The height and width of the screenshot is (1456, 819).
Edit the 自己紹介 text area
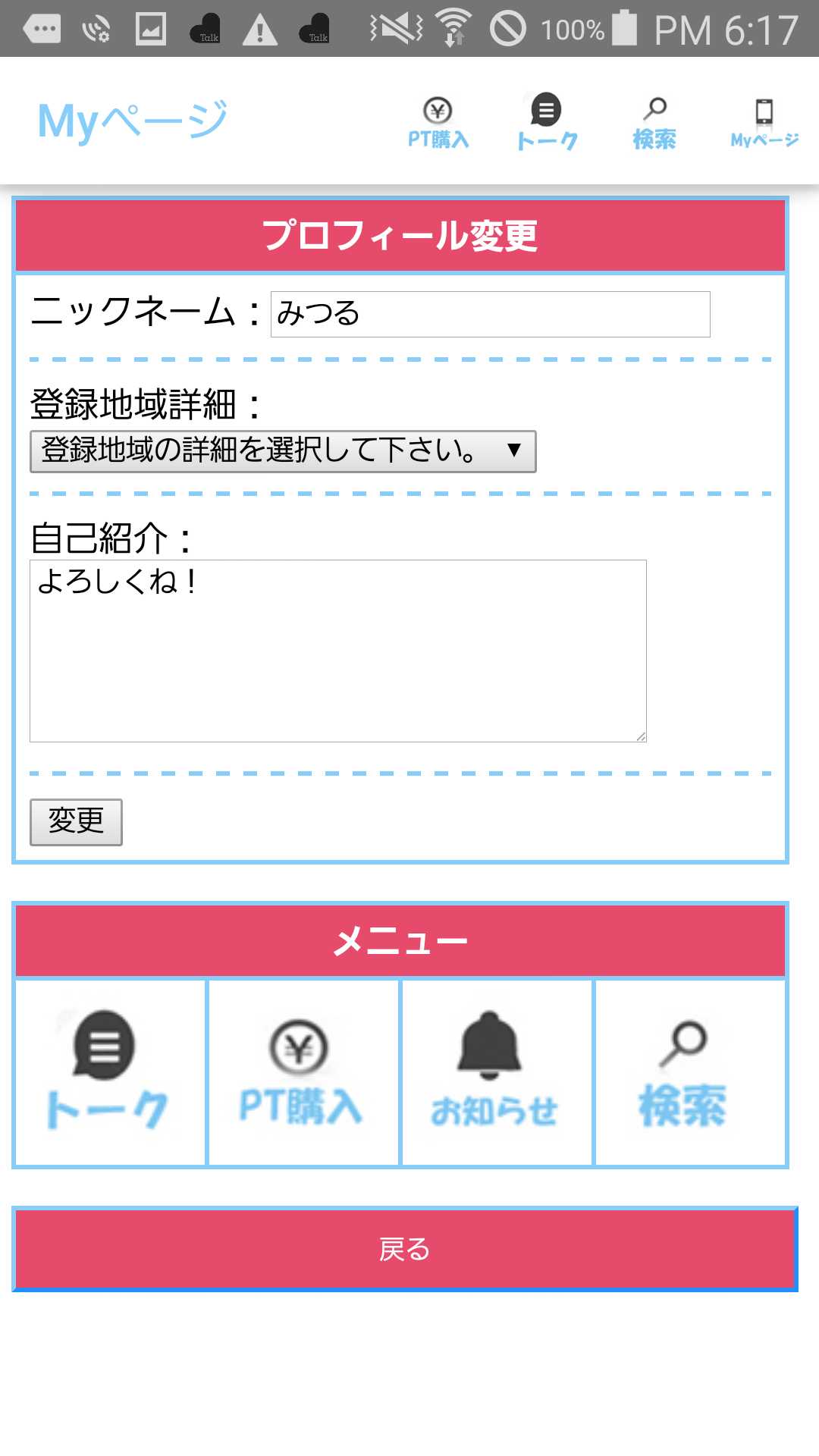click(337, 651)
